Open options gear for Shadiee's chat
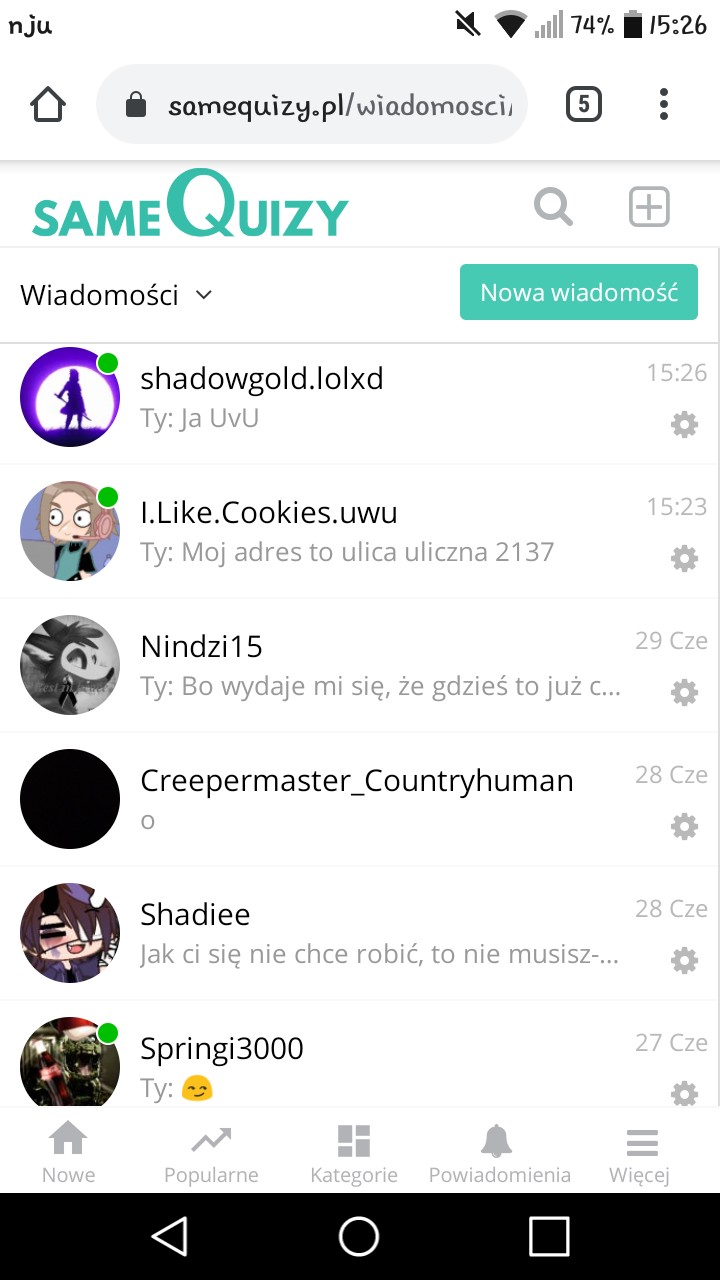 point(684,960)
